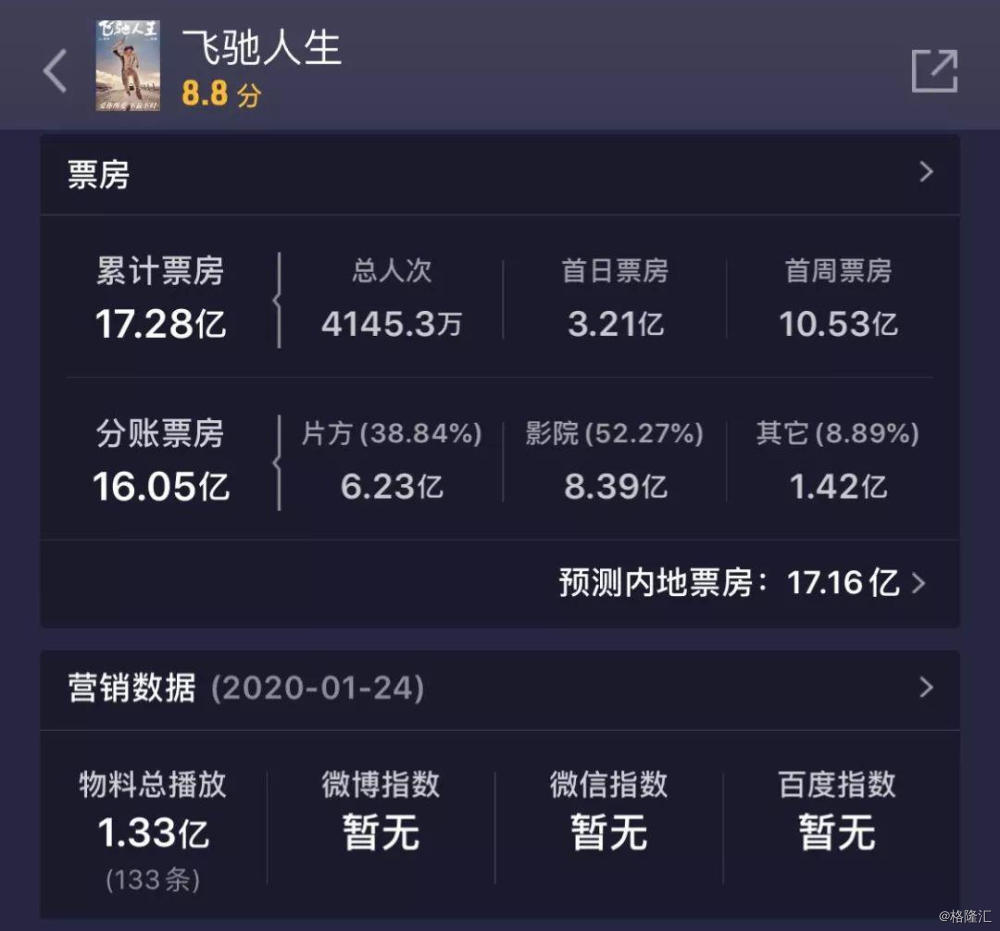
Task: Open the 营销数据 section details
Action: click(925, 688)
